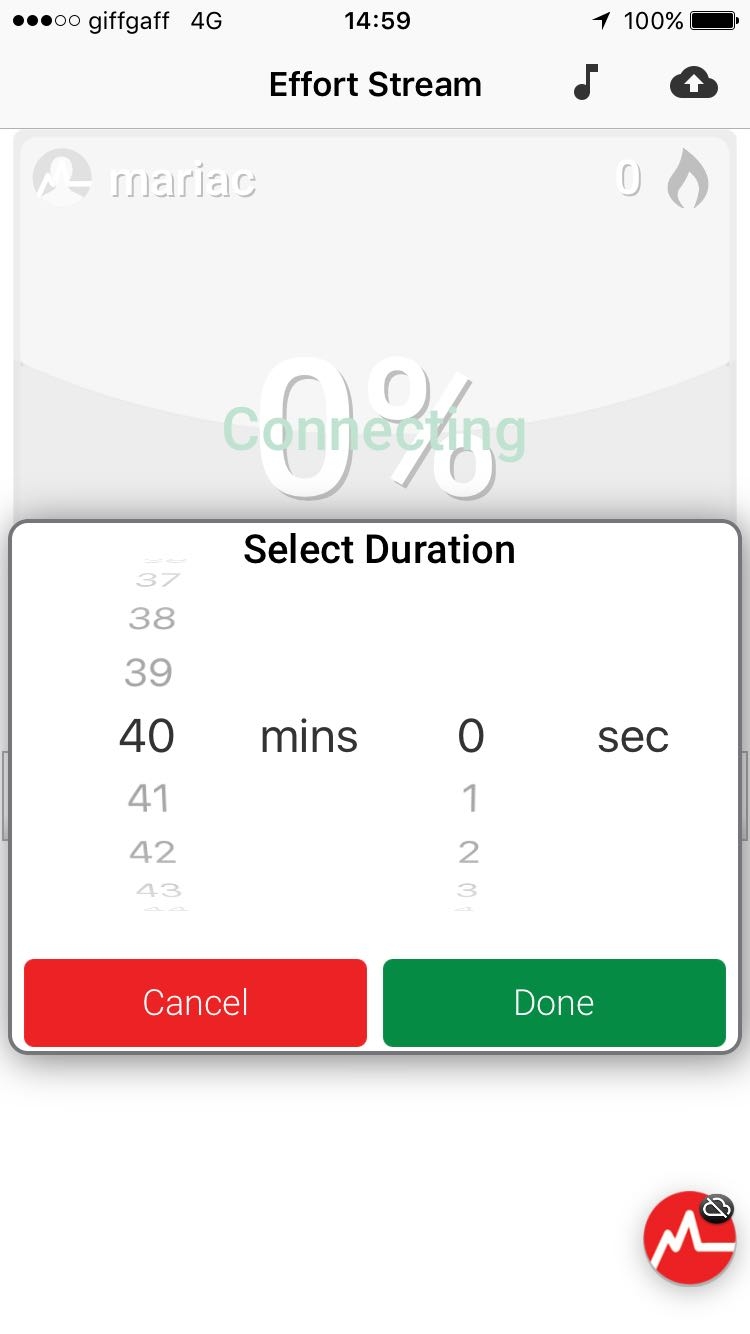Tap the cloud upload icon
The image size is (750, 1334).
tap(693, 84)
